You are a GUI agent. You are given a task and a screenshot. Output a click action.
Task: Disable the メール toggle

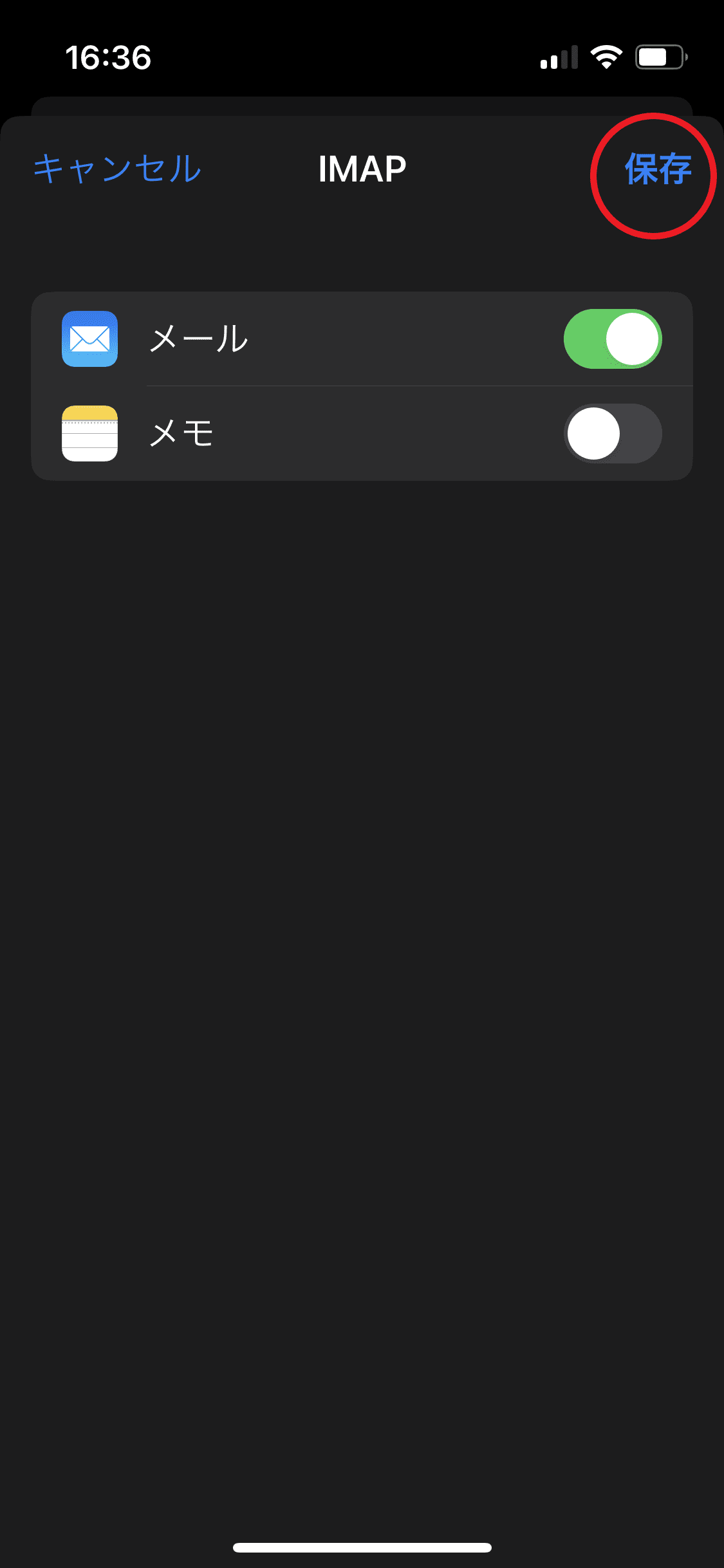613,339
